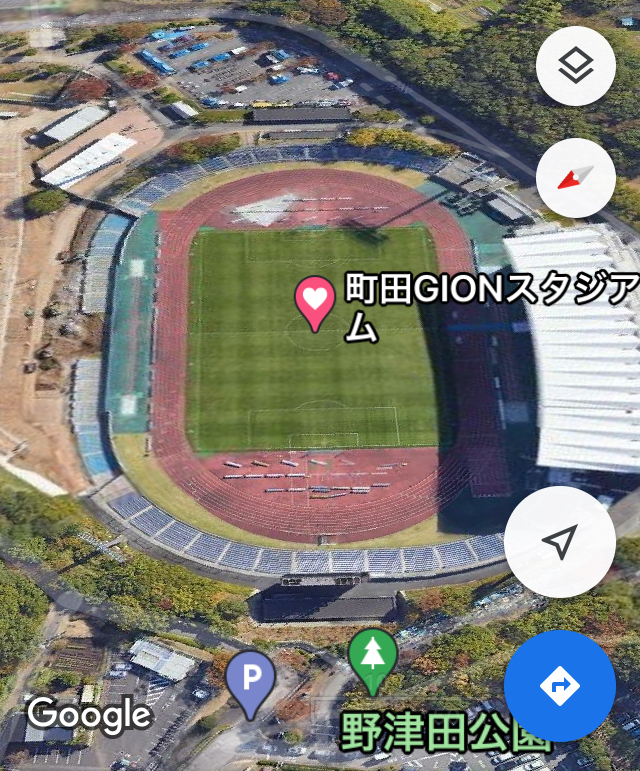Reset map orientation with the compass
This screenshot has height=771, width=640.
pyautogui.click(x=575, y=179)
